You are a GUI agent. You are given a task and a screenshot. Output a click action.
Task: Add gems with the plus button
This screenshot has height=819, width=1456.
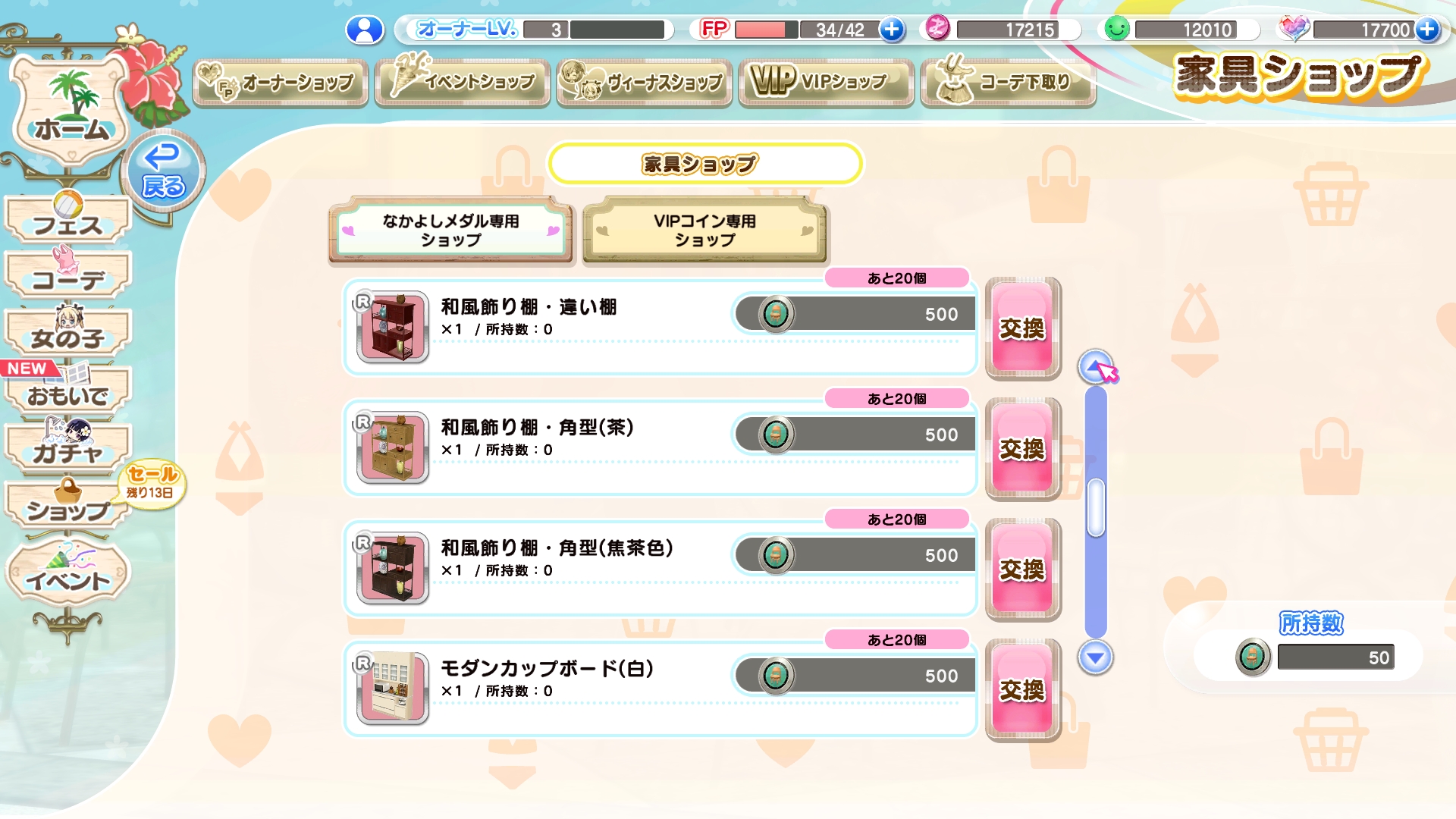1427,30
